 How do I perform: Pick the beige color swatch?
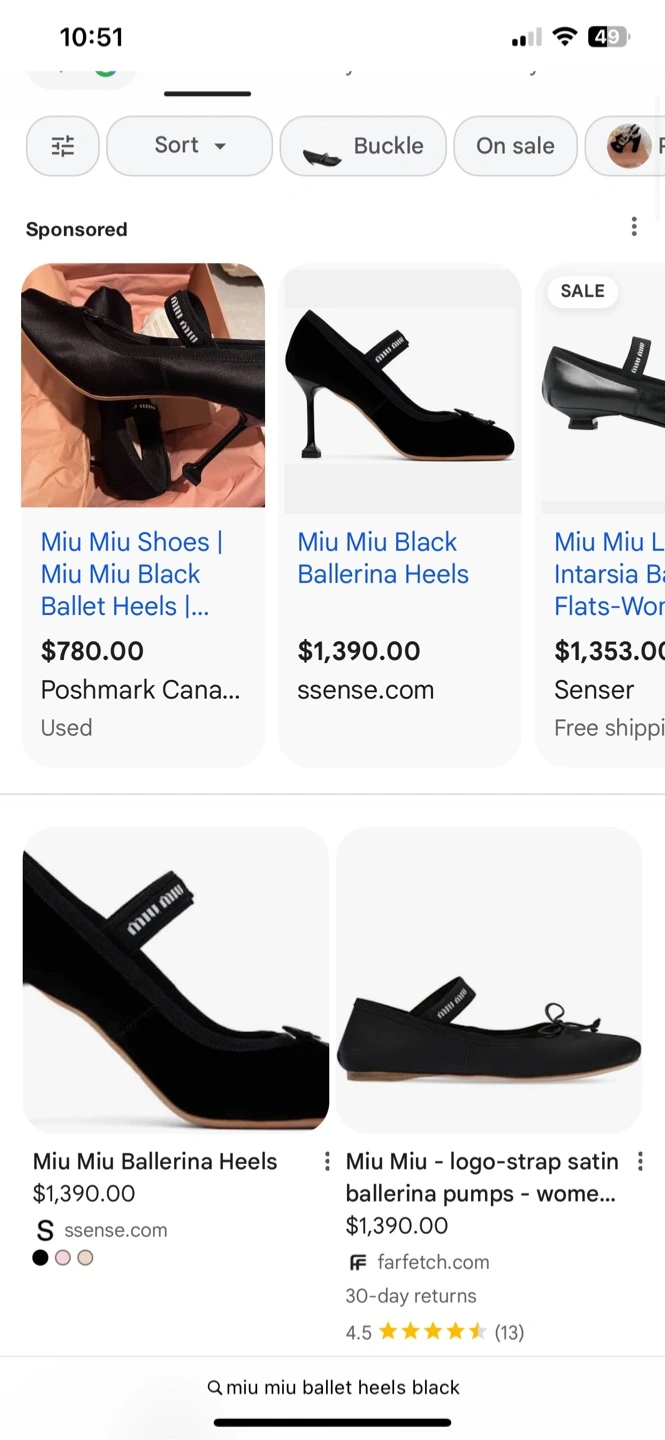coord(85,1258)
